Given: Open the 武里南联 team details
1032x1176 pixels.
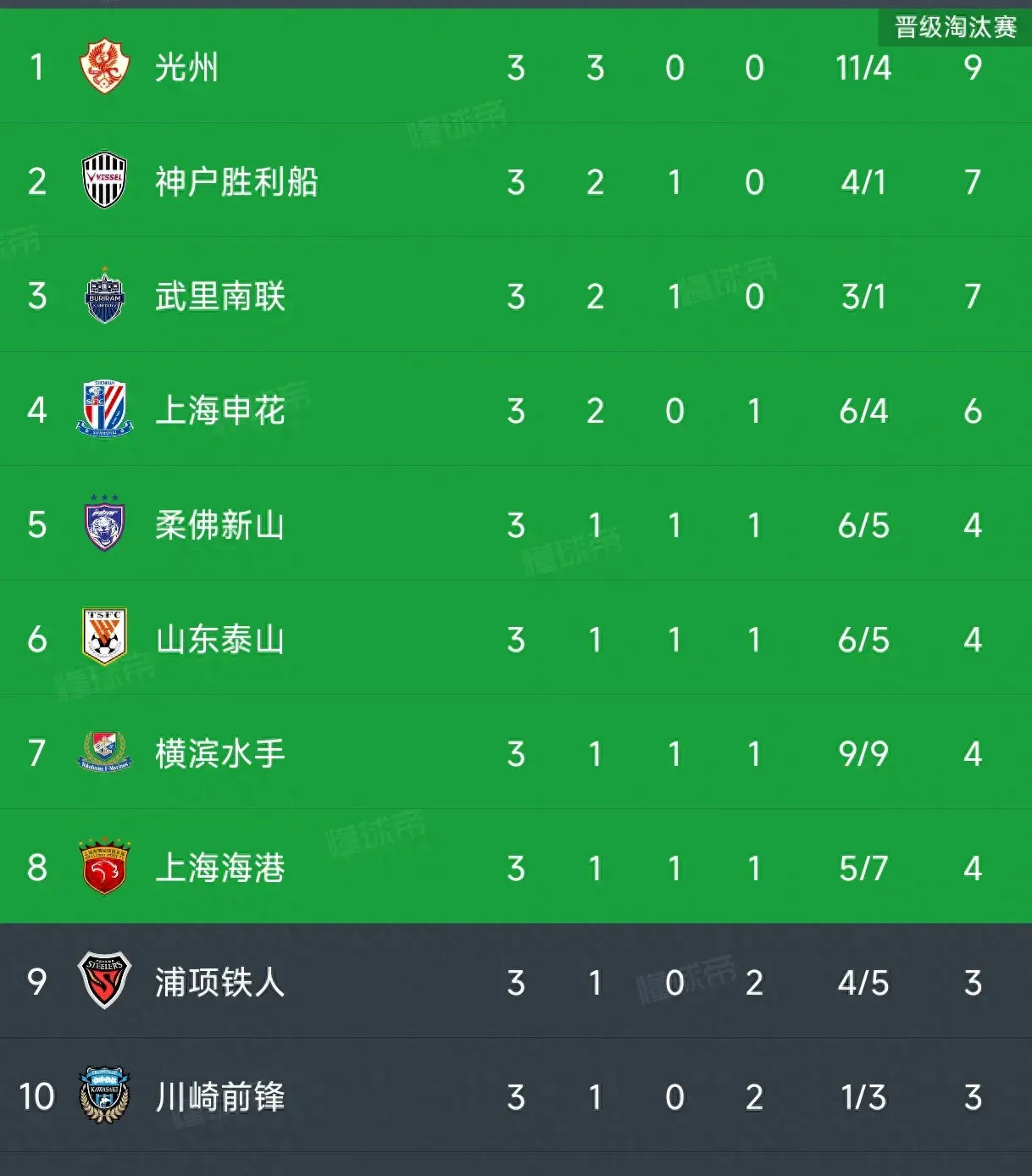Looking at the screenshot, I should tap(220, 297).
